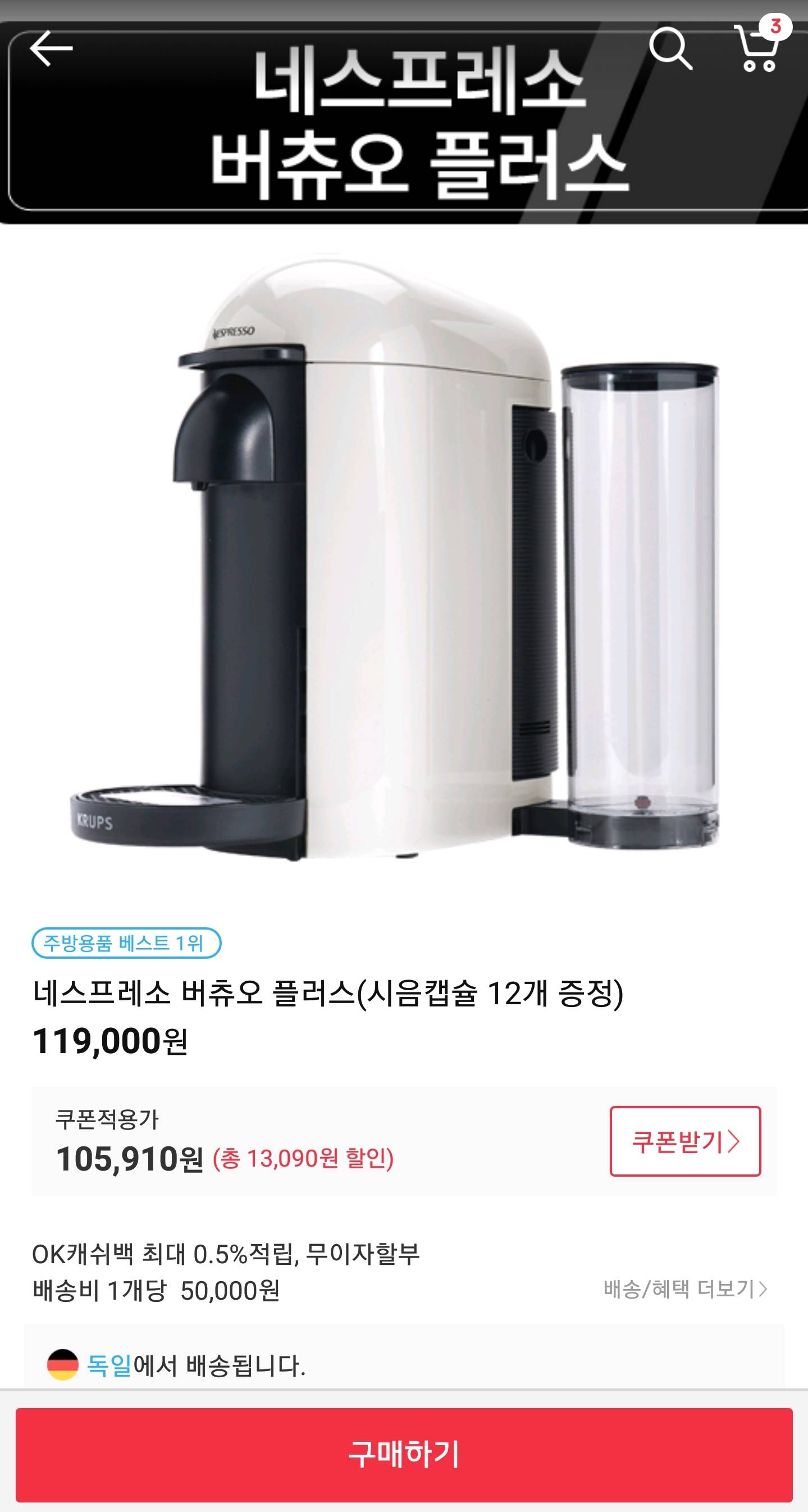808x1512 pixels.
Task: Open the search magnifier icon
Action: click(x=670, y=49)
